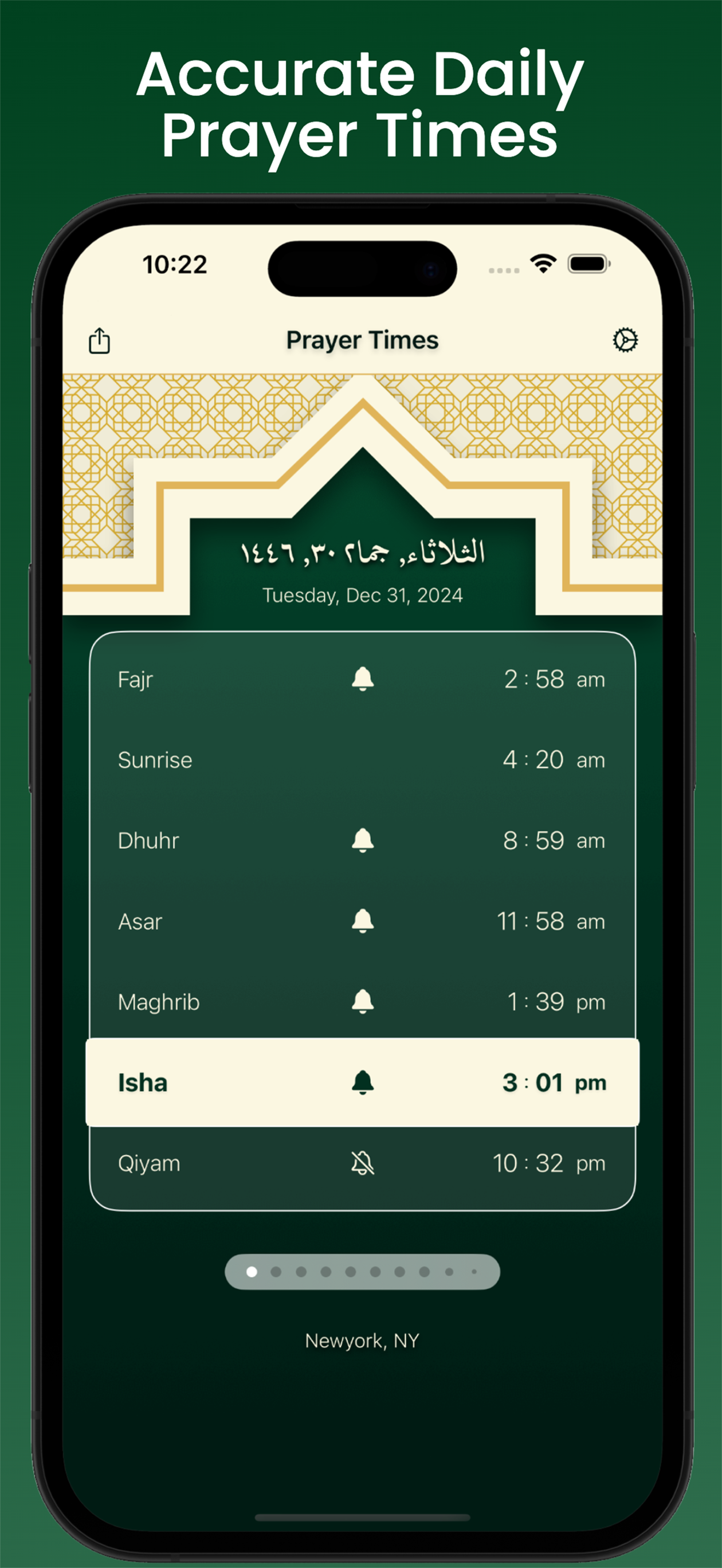Tap Tuesday, Dec 31, 2024 date

pos(363,595)
